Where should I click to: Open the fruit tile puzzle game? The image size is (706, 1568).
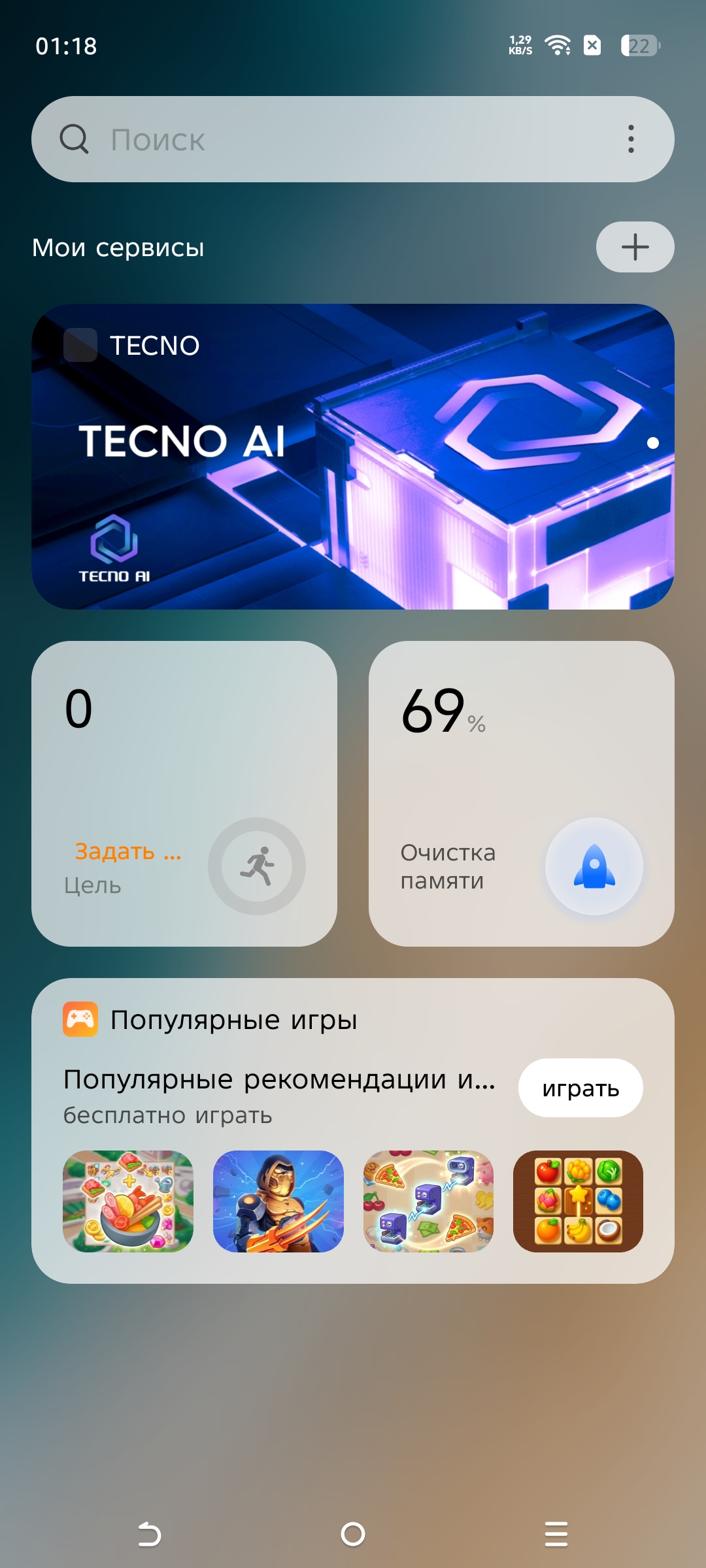(578, 1201)
